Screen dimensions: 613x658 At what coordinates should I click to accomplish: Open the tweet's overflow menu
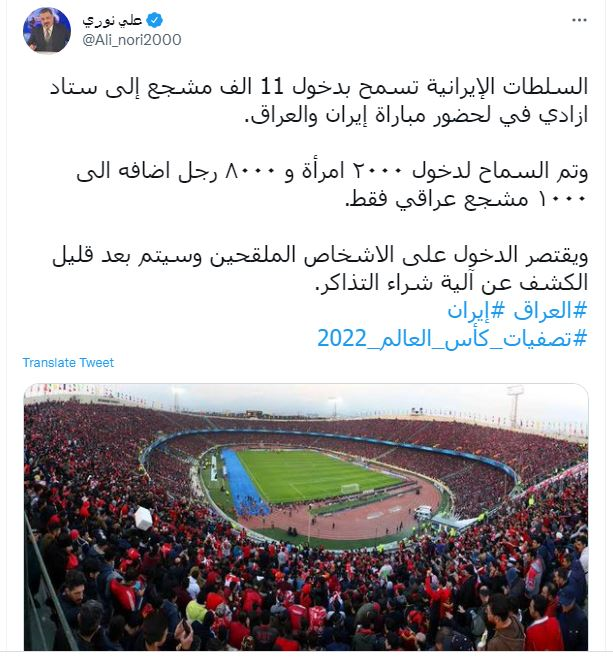coord(579,20)
